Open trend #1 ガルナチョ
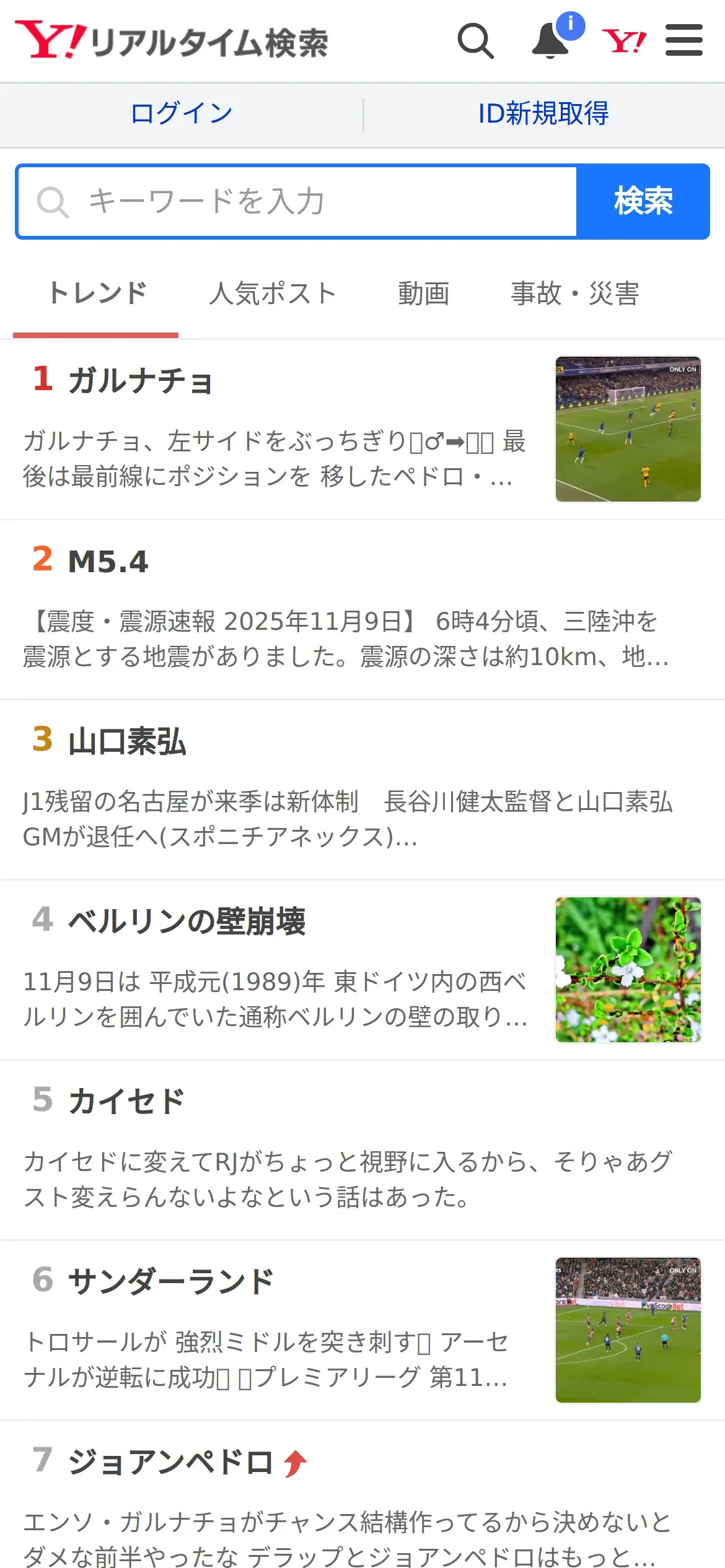Screen dimensions: 725x1568 coord(141,380)
